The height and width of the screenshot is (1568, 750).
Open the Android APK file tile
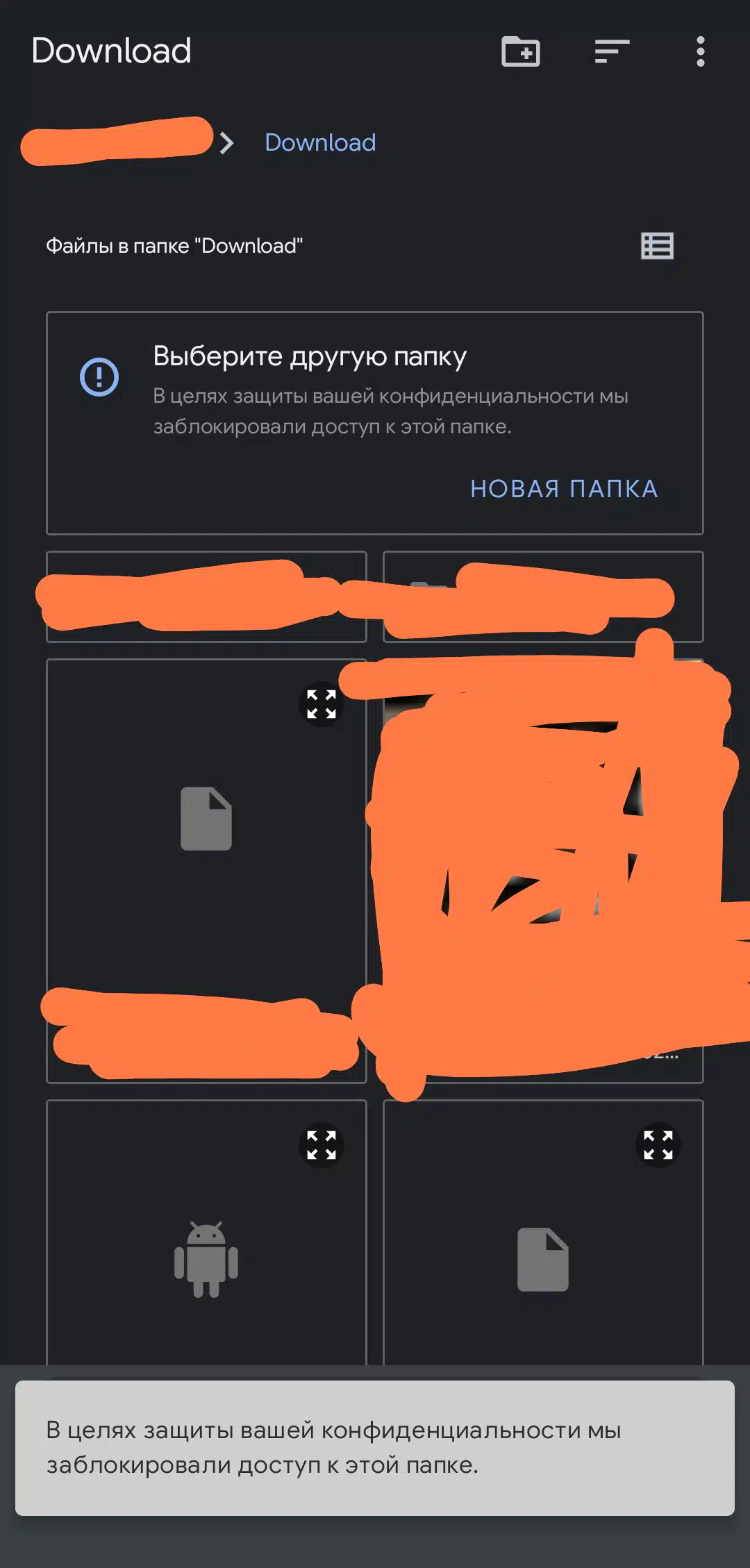tap(206, 1233)
